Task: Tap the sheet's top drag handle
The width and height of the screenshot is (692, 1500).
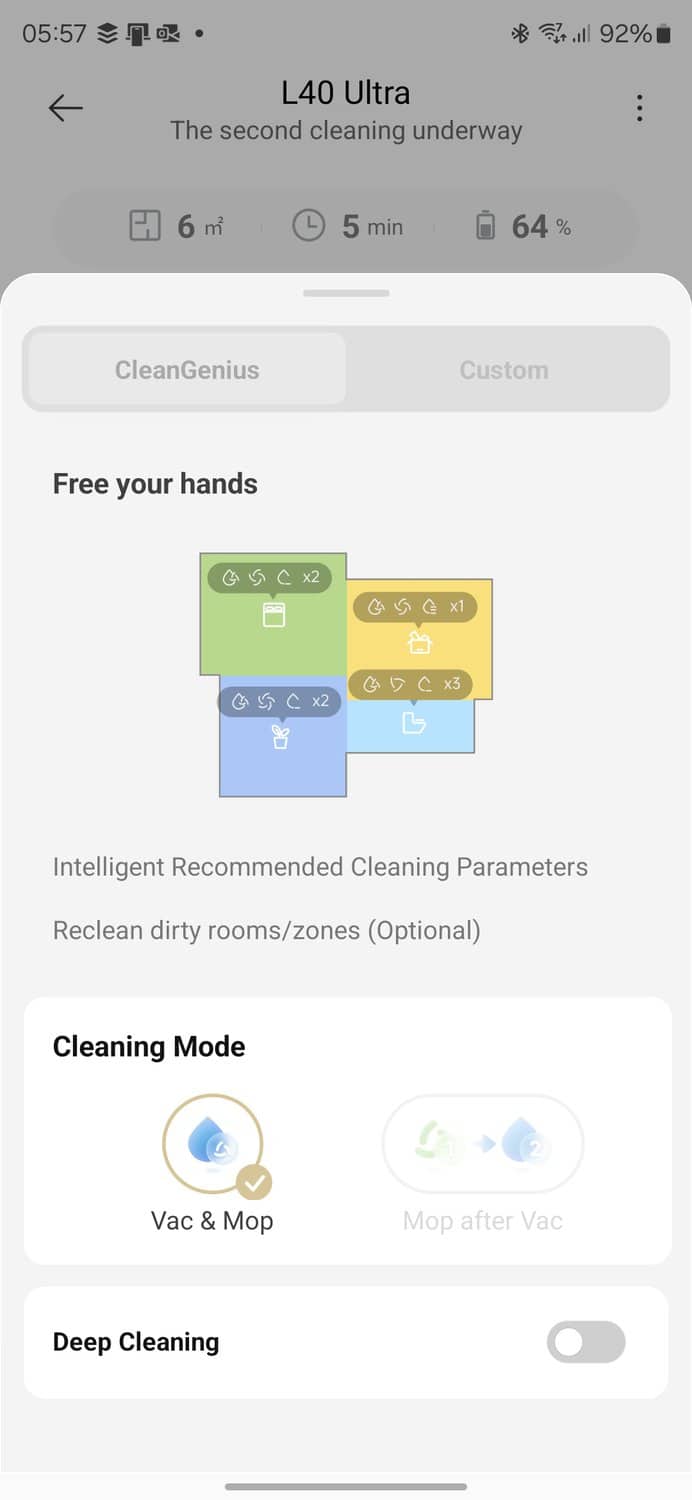Action: (346, 294)
